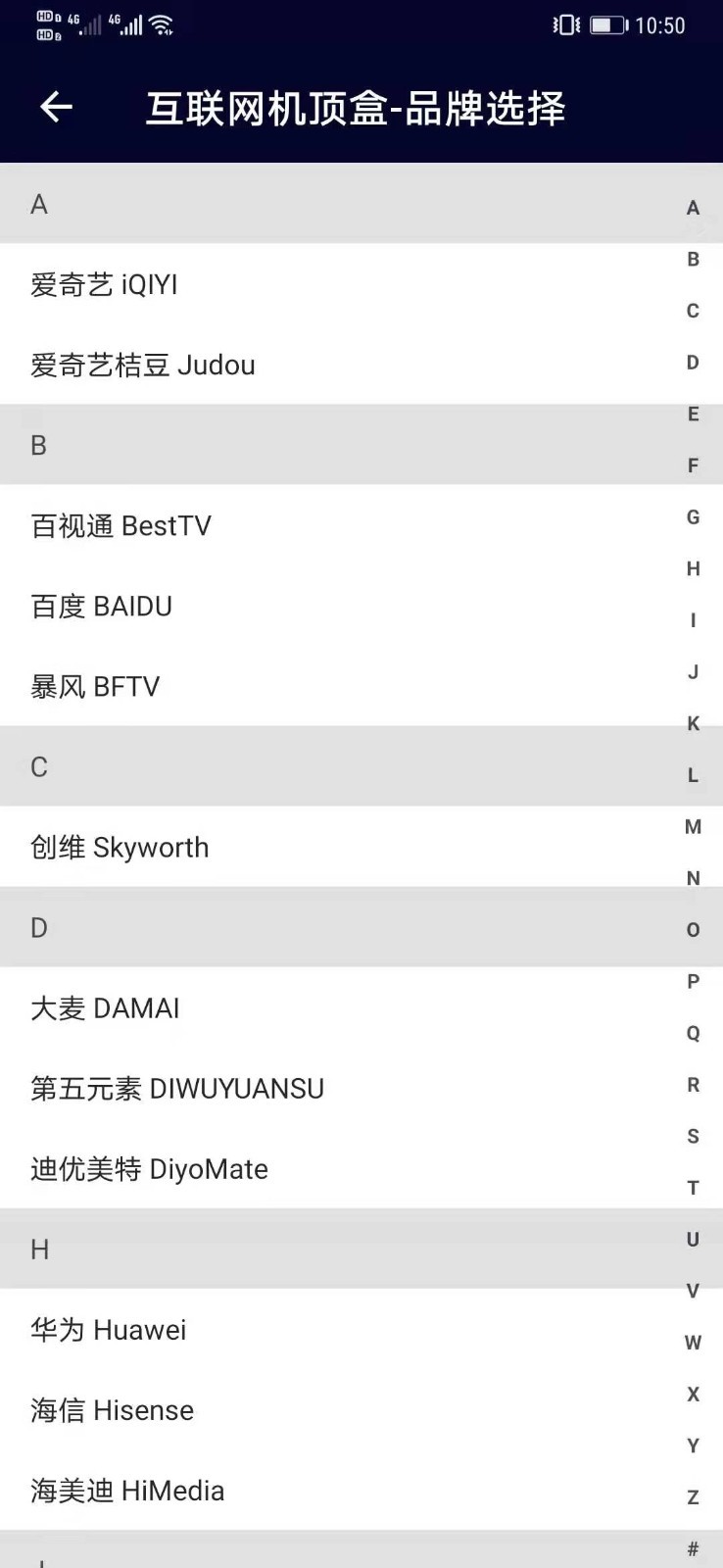
Task: Jump to letter G in the index
Action: [x=693, y=516]
